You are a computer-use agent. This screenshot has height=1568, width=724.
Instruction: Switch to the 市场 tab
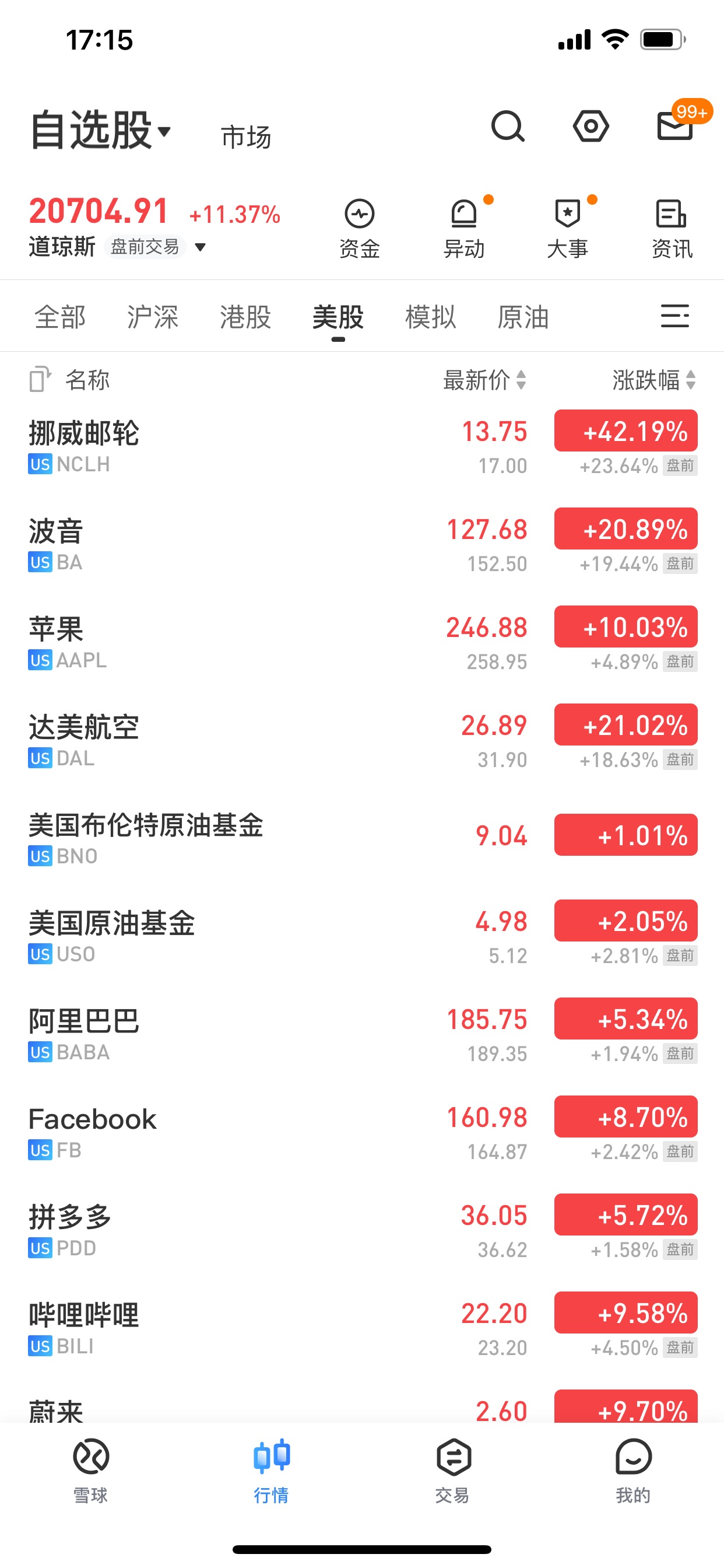coord(246,136)
